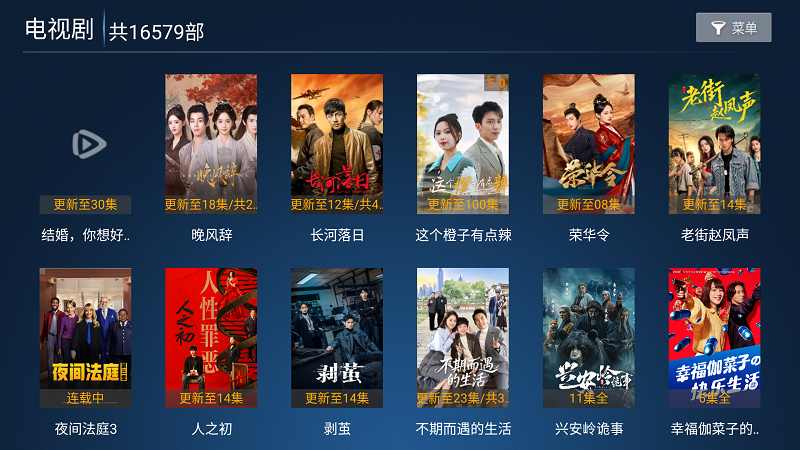Select the 幸福伽菜子的.. poster

(x=714, y=338)
